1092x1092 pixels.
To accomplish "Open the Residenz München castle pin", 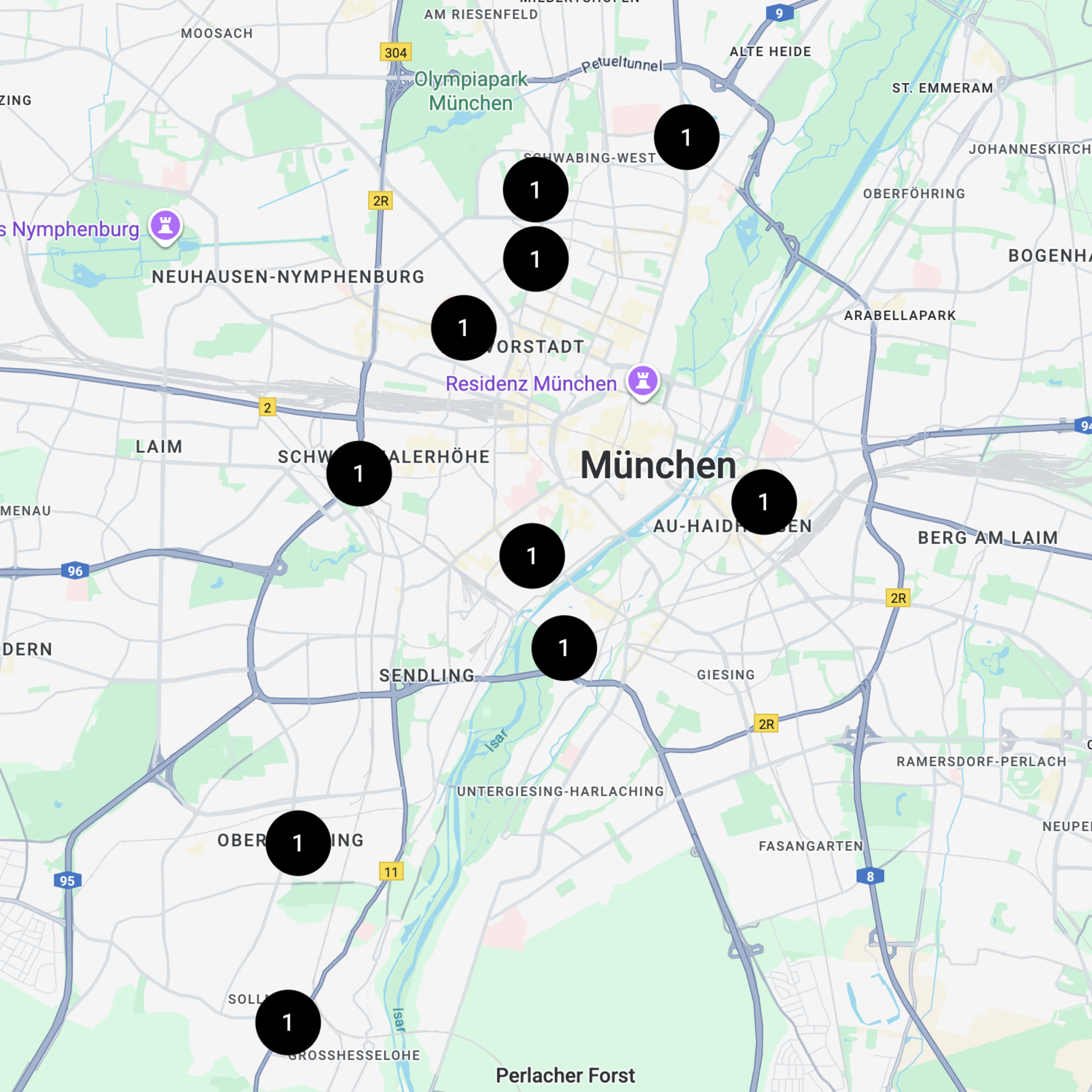I will 643,381.
